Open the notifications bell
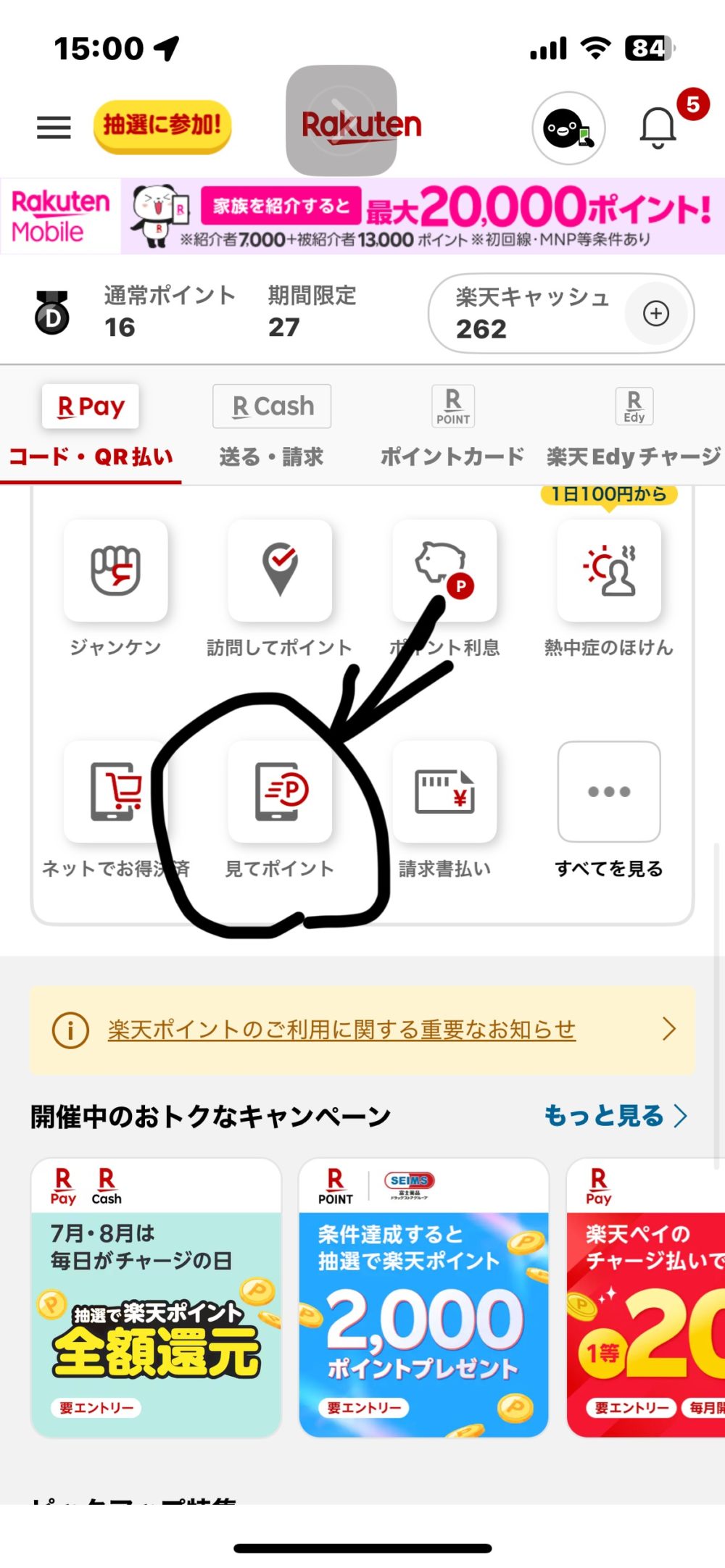 coord(658,128)
